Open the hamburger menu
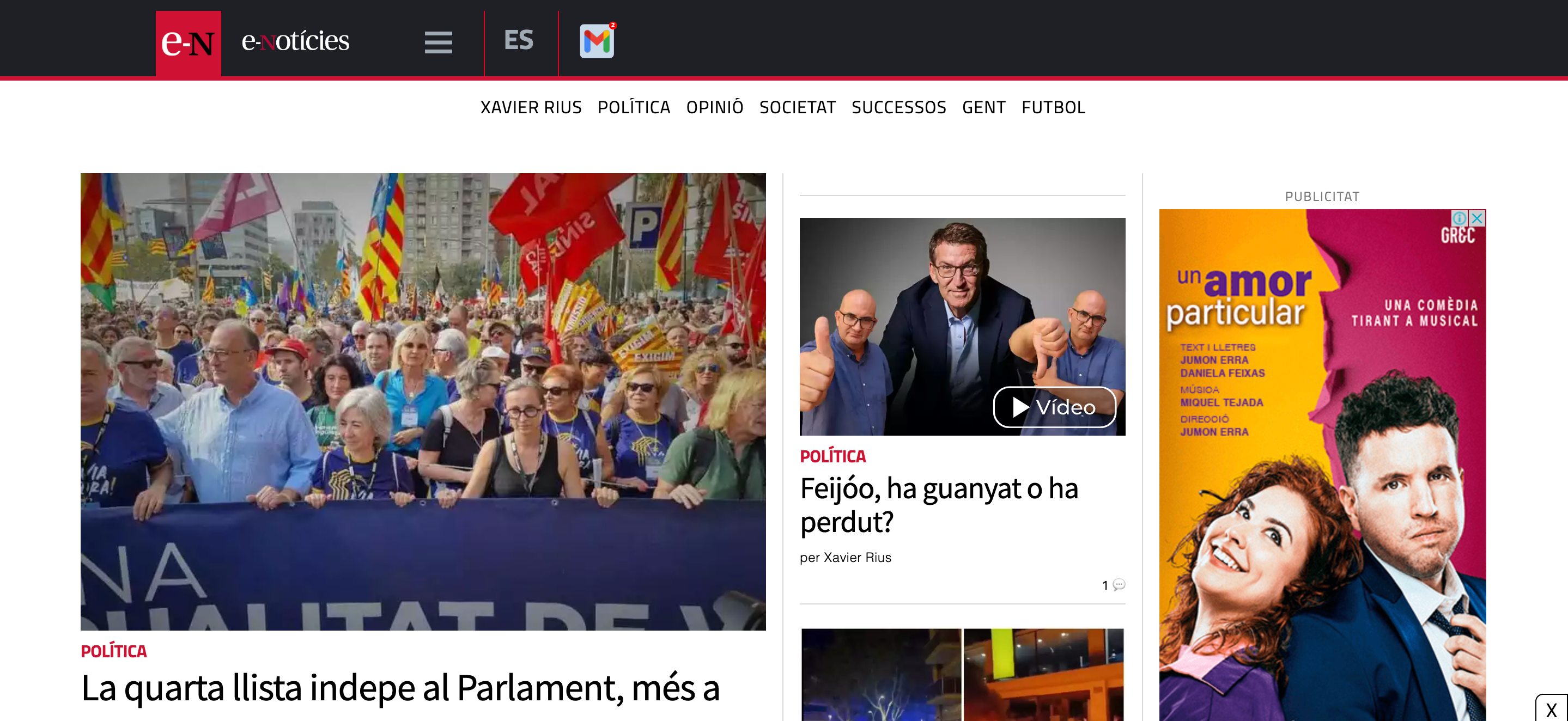The height and width of the screenshot is (721, 1568). (x=438, y=42)
